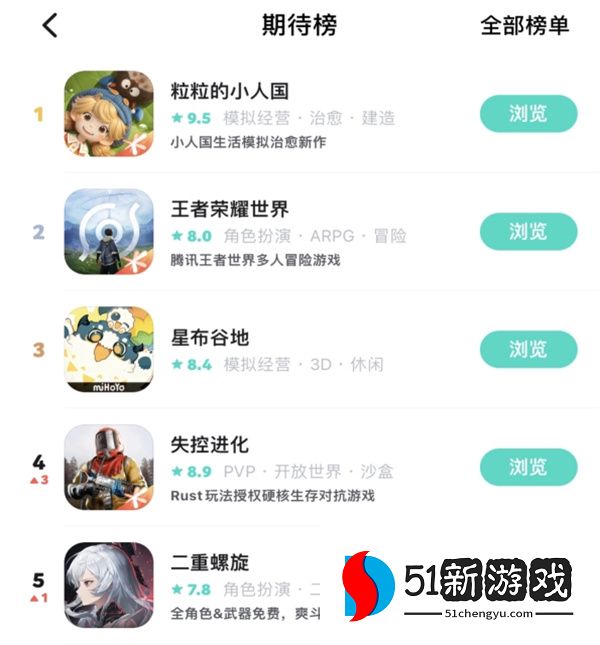Open the 粒粒的小人国 game entry
The width and height of the screenshot is (600, 645).
[x=230, y=92]
